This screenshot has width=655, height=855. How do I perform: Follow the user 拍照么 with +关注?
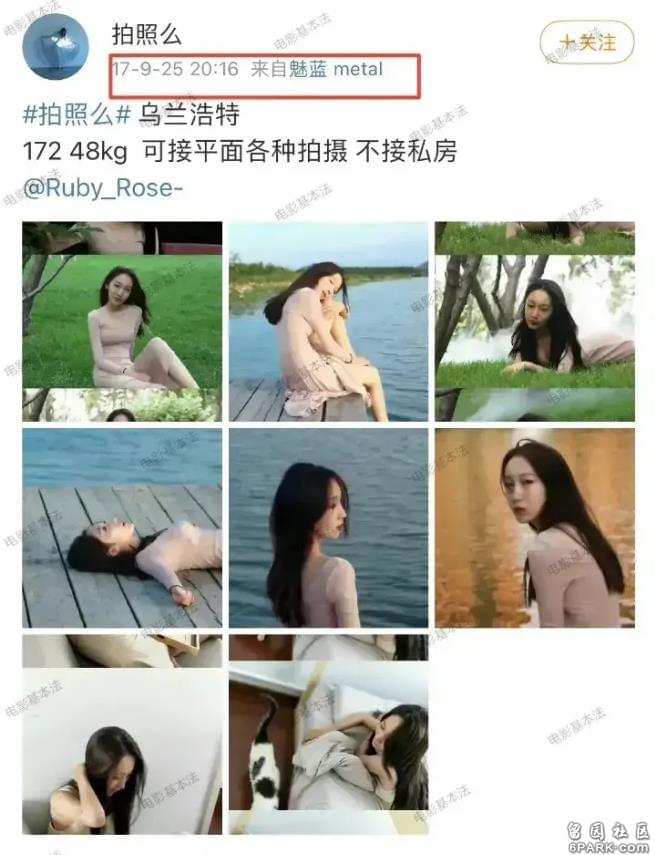pos(586,43)
